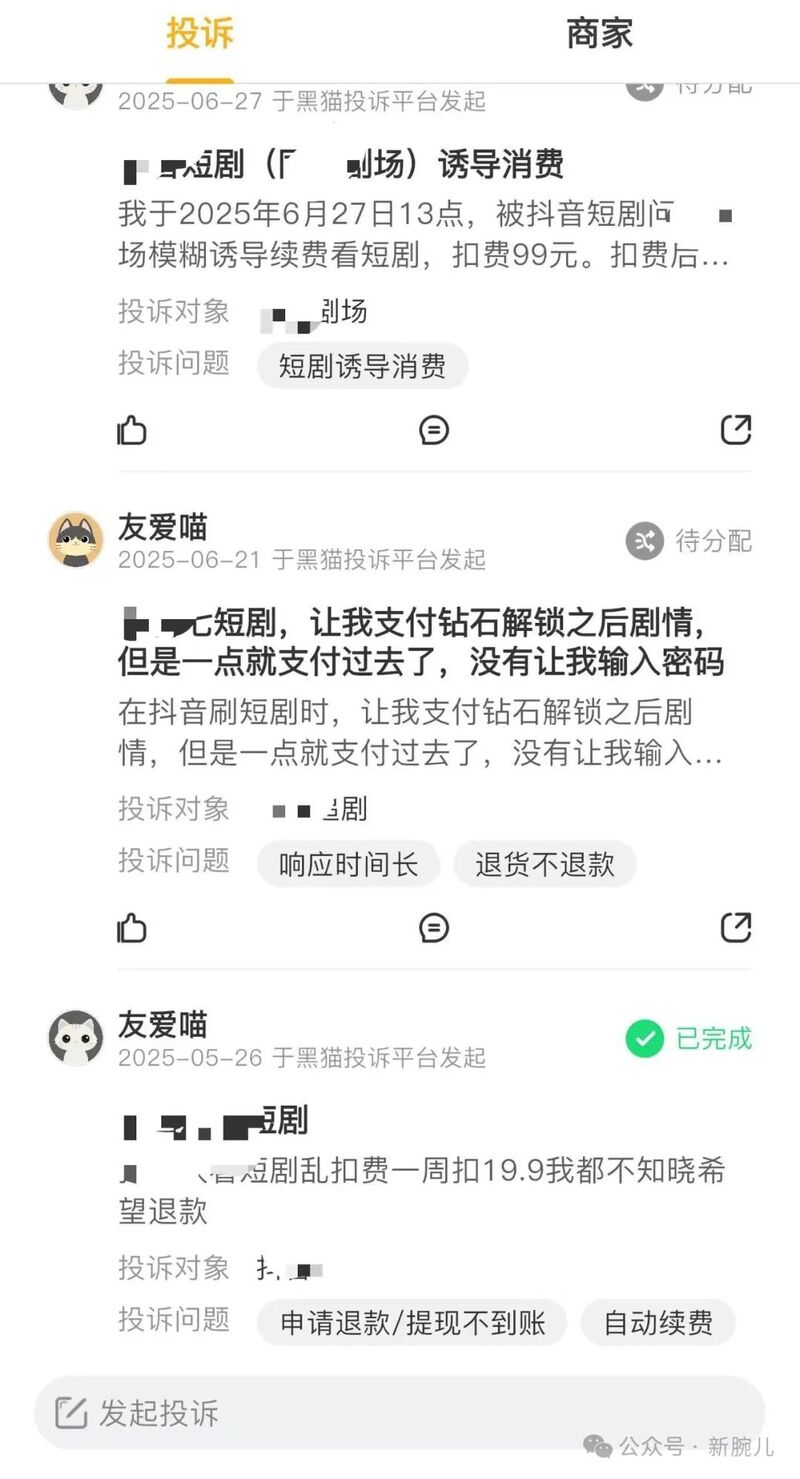Switch to the 商家 tab

point(599,34)
